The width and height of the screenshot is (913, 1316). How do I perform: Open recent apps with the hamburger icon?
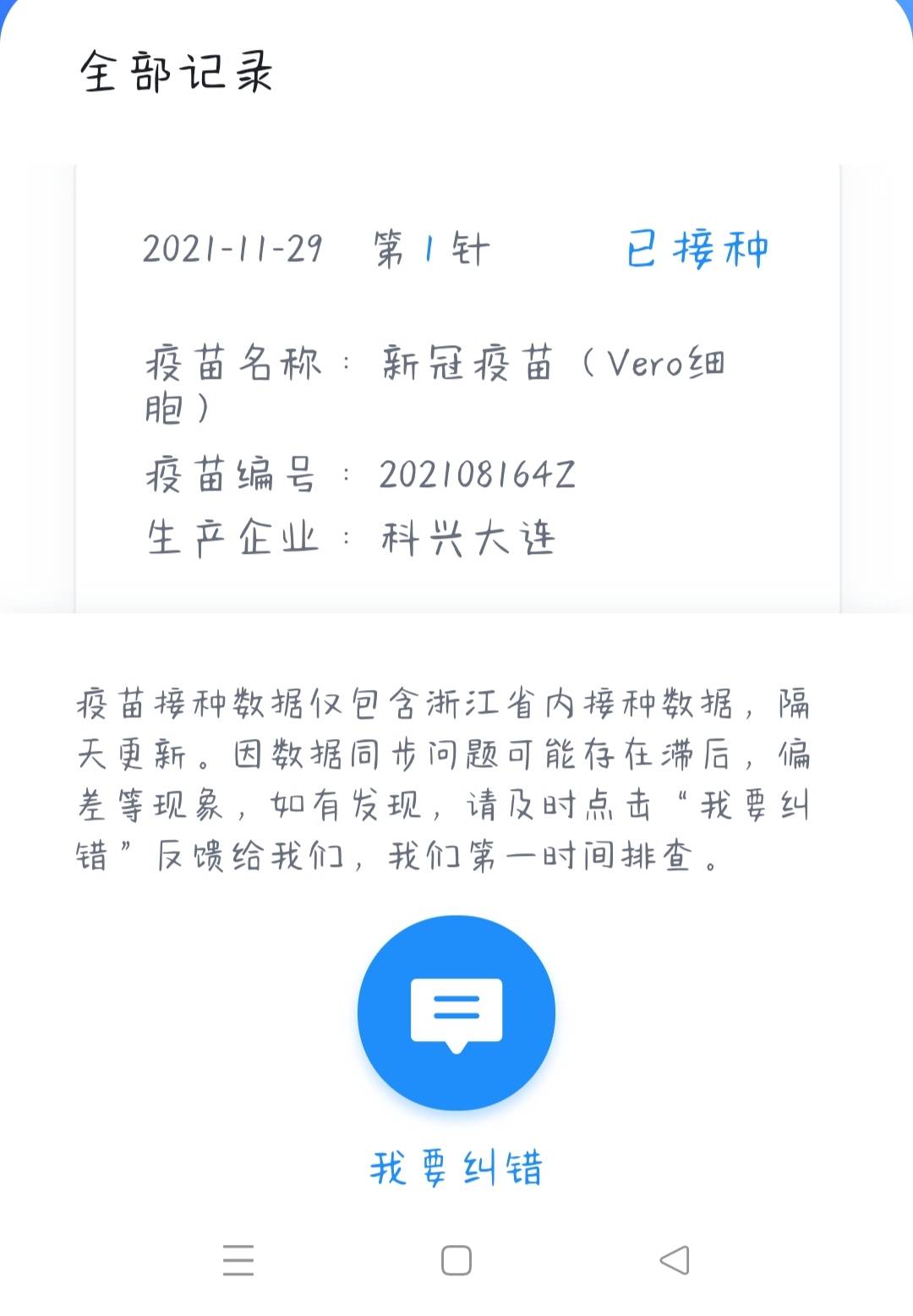(x=239, y=1259)
